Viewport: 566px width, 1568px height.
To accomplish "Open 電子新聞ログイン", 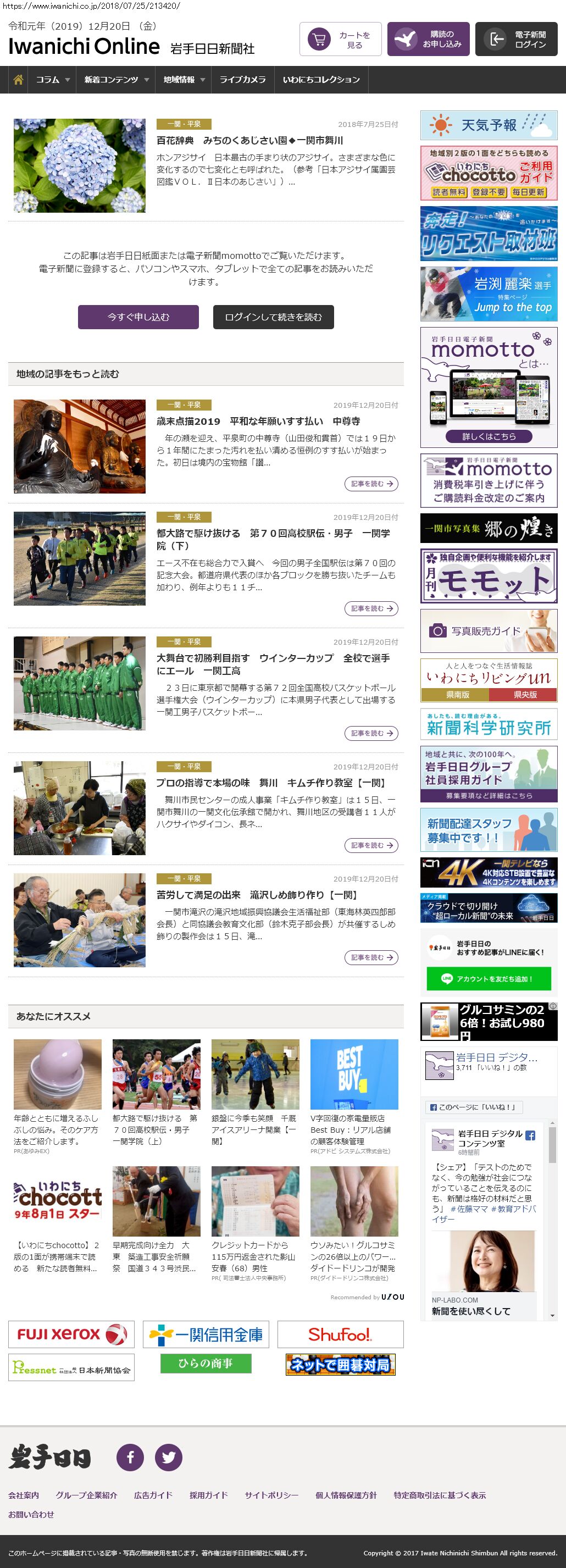I will click(516, 40).
